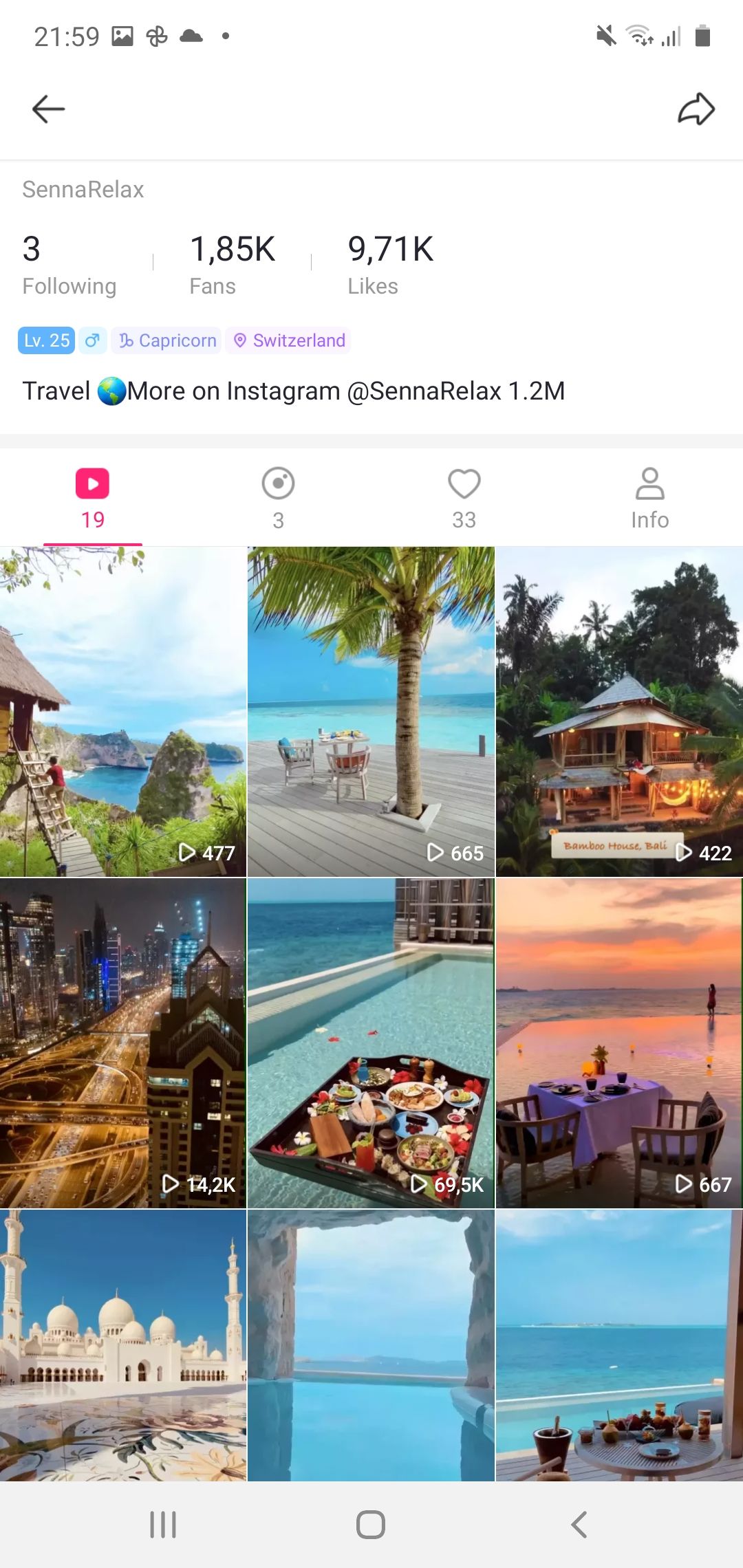Share SennaRelax's profile
This screenshot has height=1568, width=743.
(x=696, y=109)
